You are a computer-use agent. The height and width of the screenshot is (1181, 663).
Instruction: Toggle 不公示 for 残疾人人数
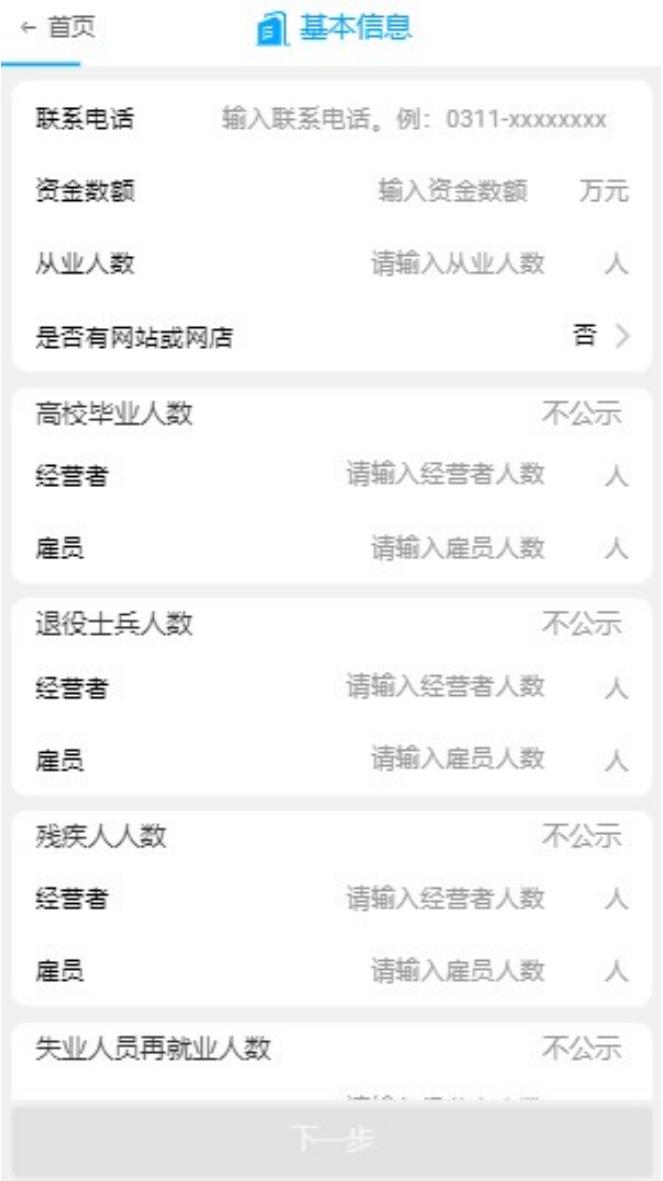pyautogui.click(x=581, y=836)
